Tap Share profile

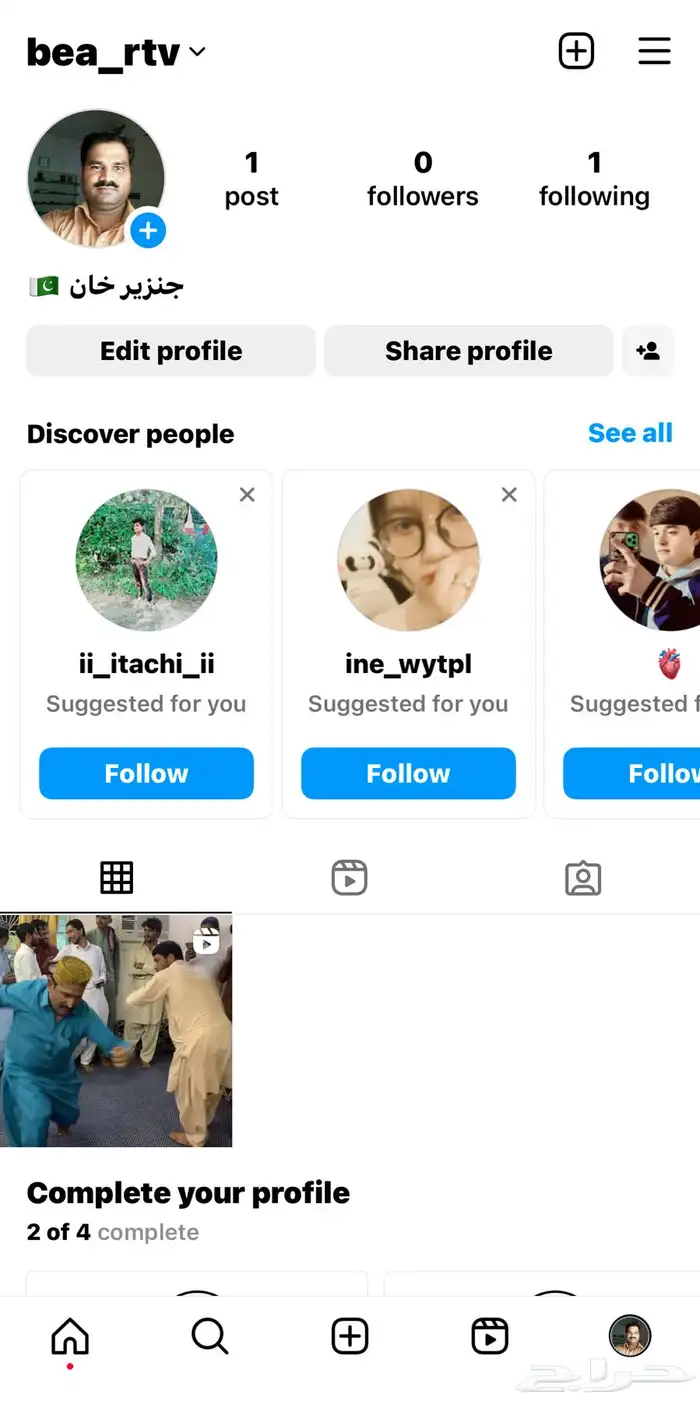[468, 351]
